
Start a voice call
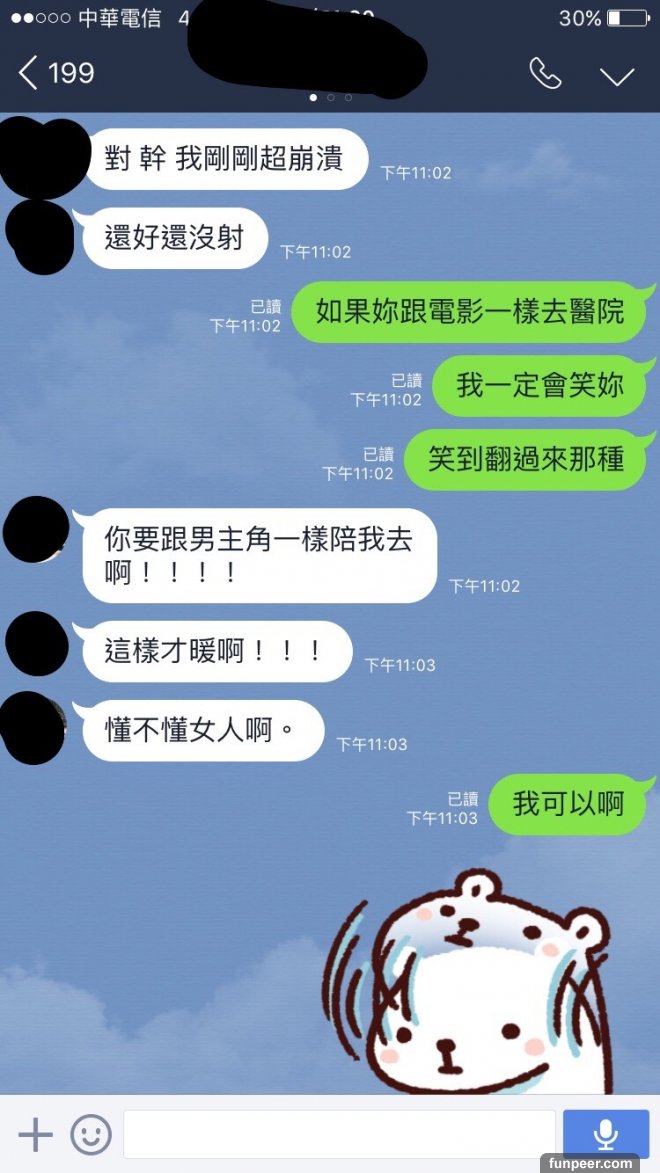(545, 74)
